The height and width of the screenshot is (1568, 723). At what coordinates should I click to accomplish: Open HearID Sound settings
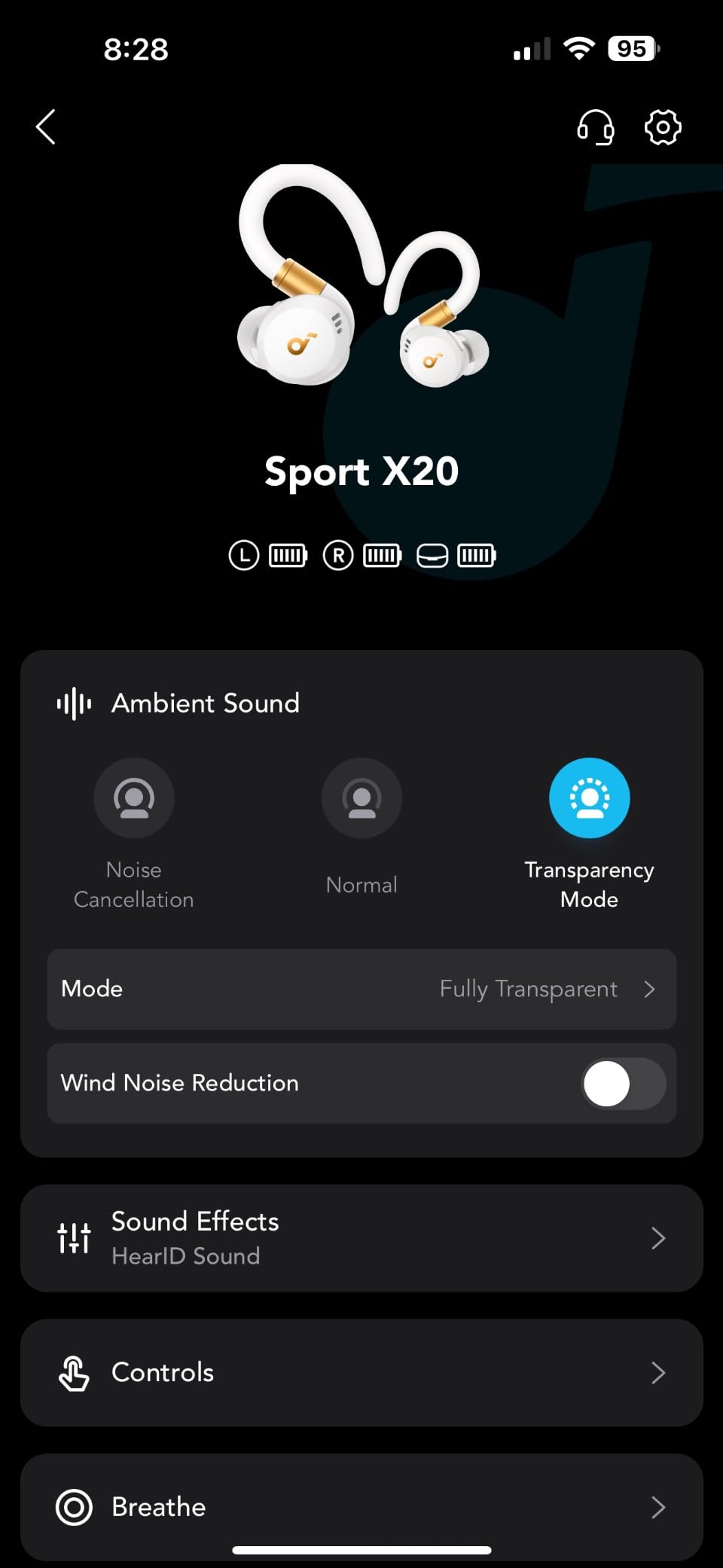click(x=185, y=1255)
